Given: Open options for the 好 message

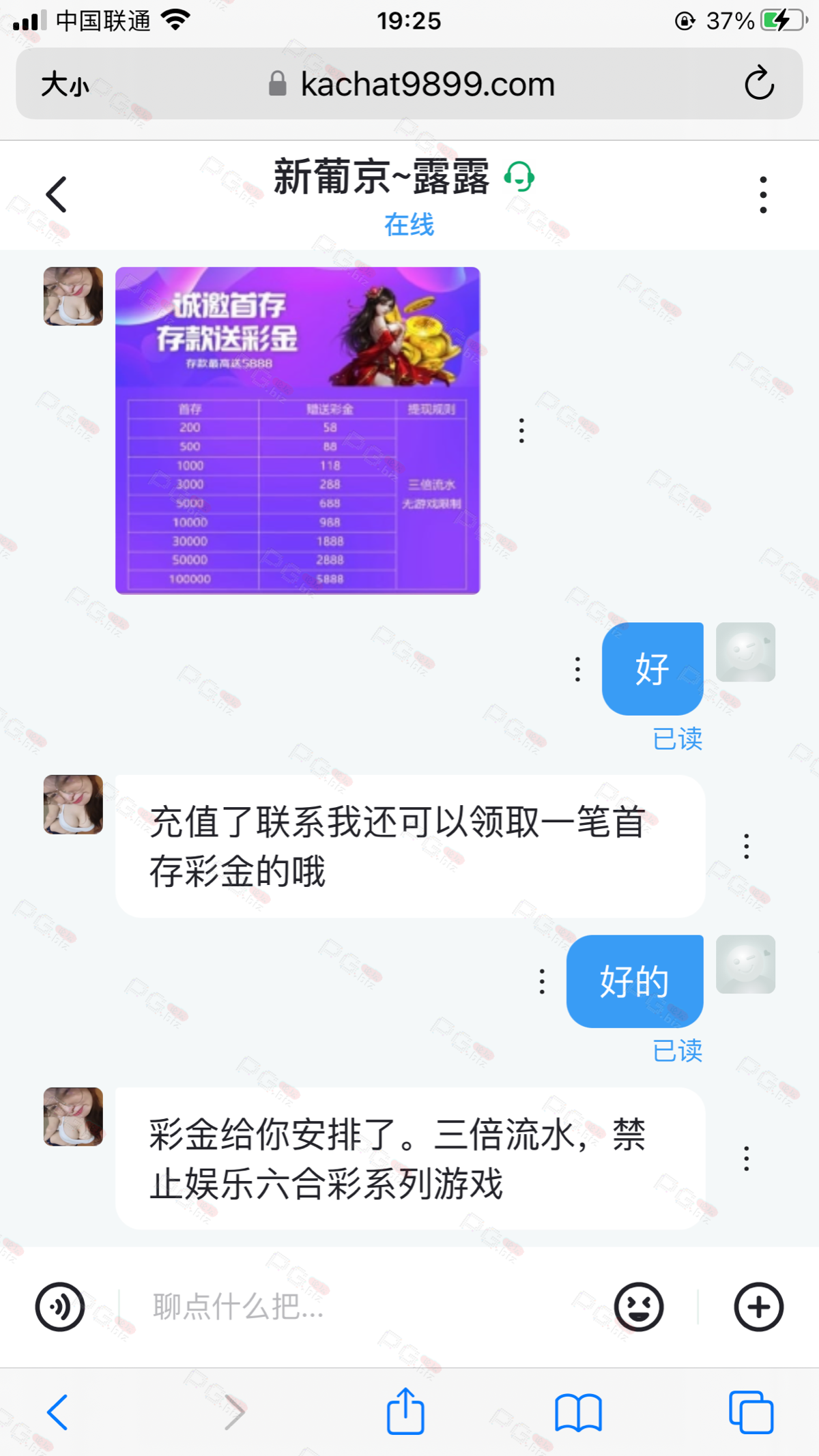Looking at the screenshot, I should coord(577,669).
